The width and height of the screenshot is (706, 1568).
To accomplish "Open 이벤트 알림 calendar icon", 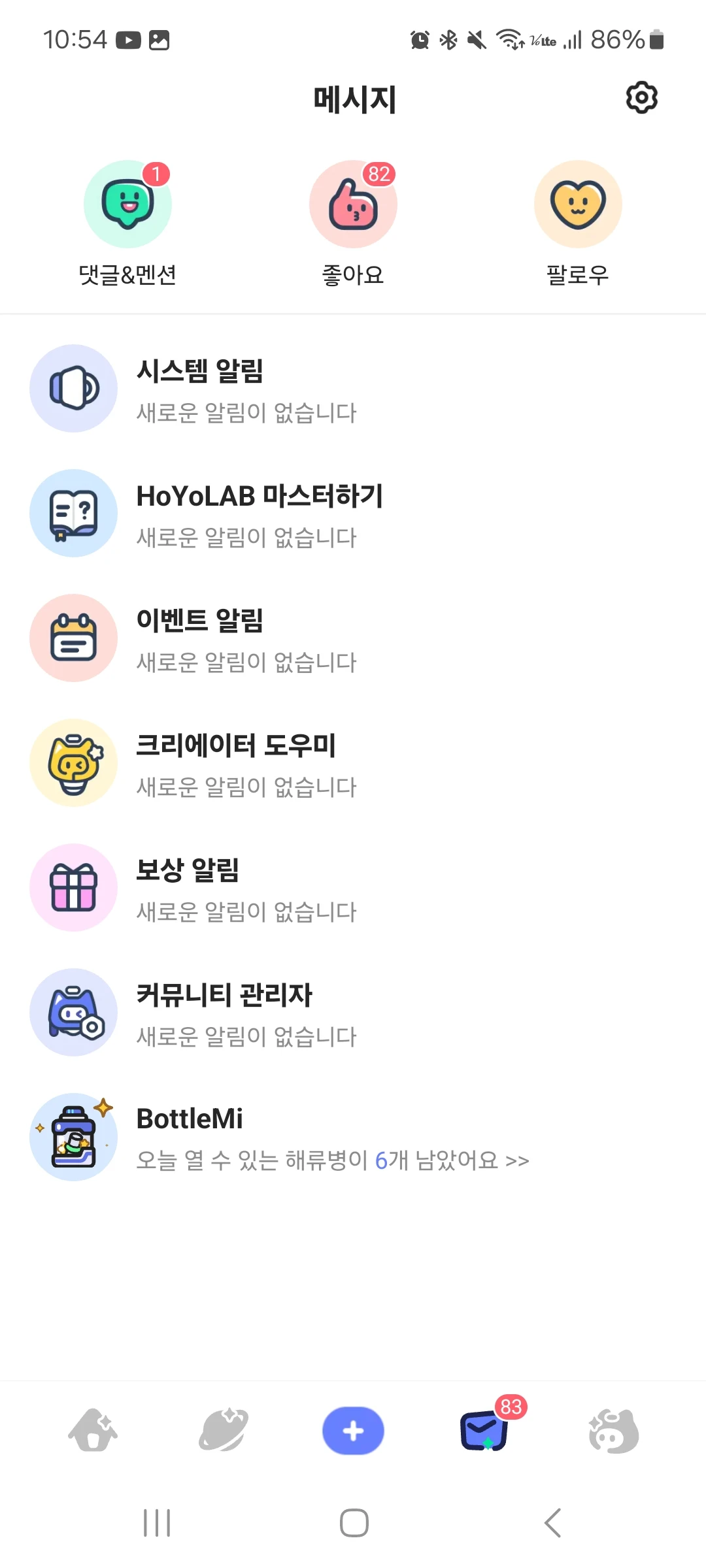I will tap(73, 638).
